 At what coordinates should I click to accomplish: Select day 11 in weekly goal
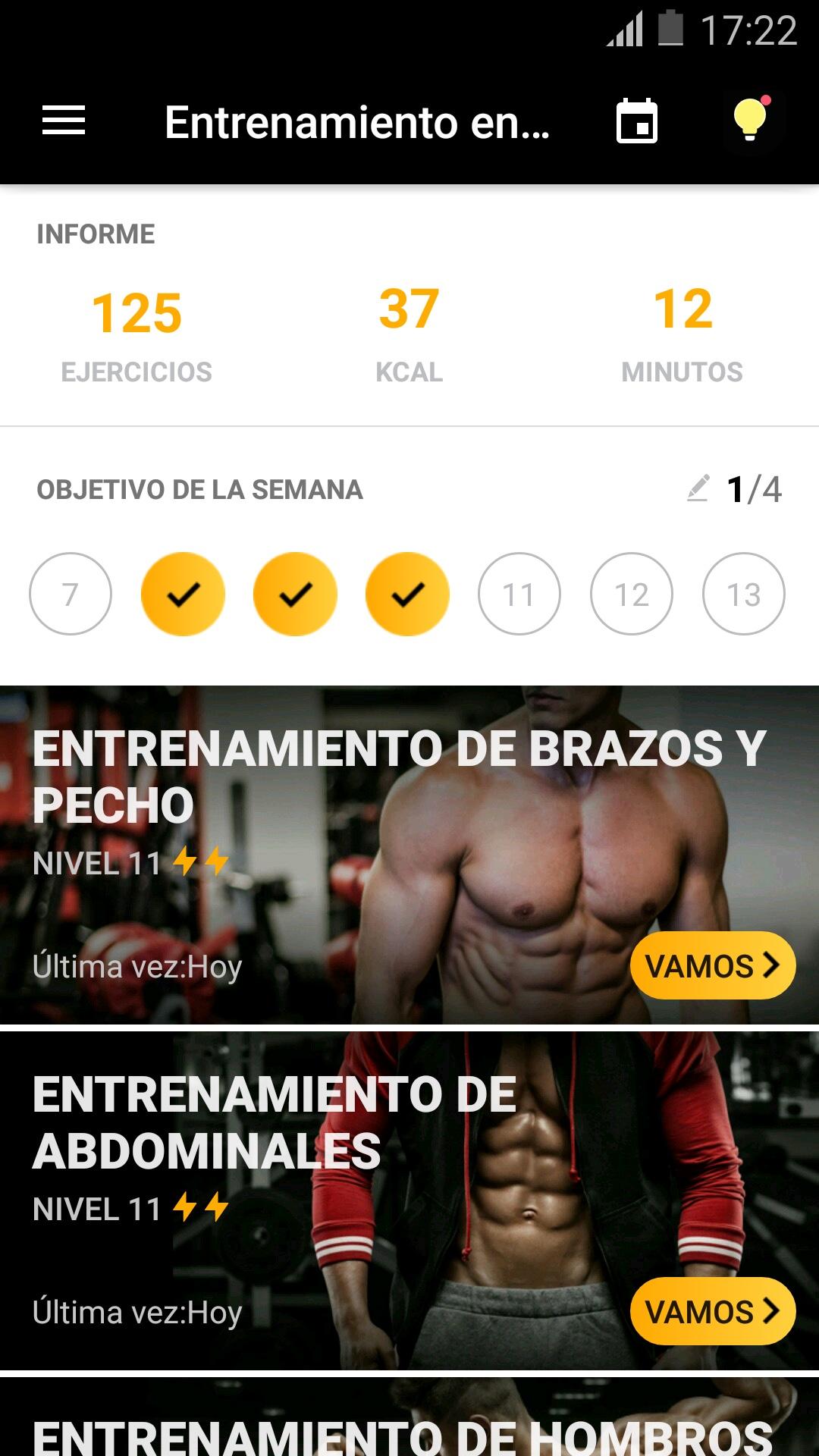click(x=519, y=594)
